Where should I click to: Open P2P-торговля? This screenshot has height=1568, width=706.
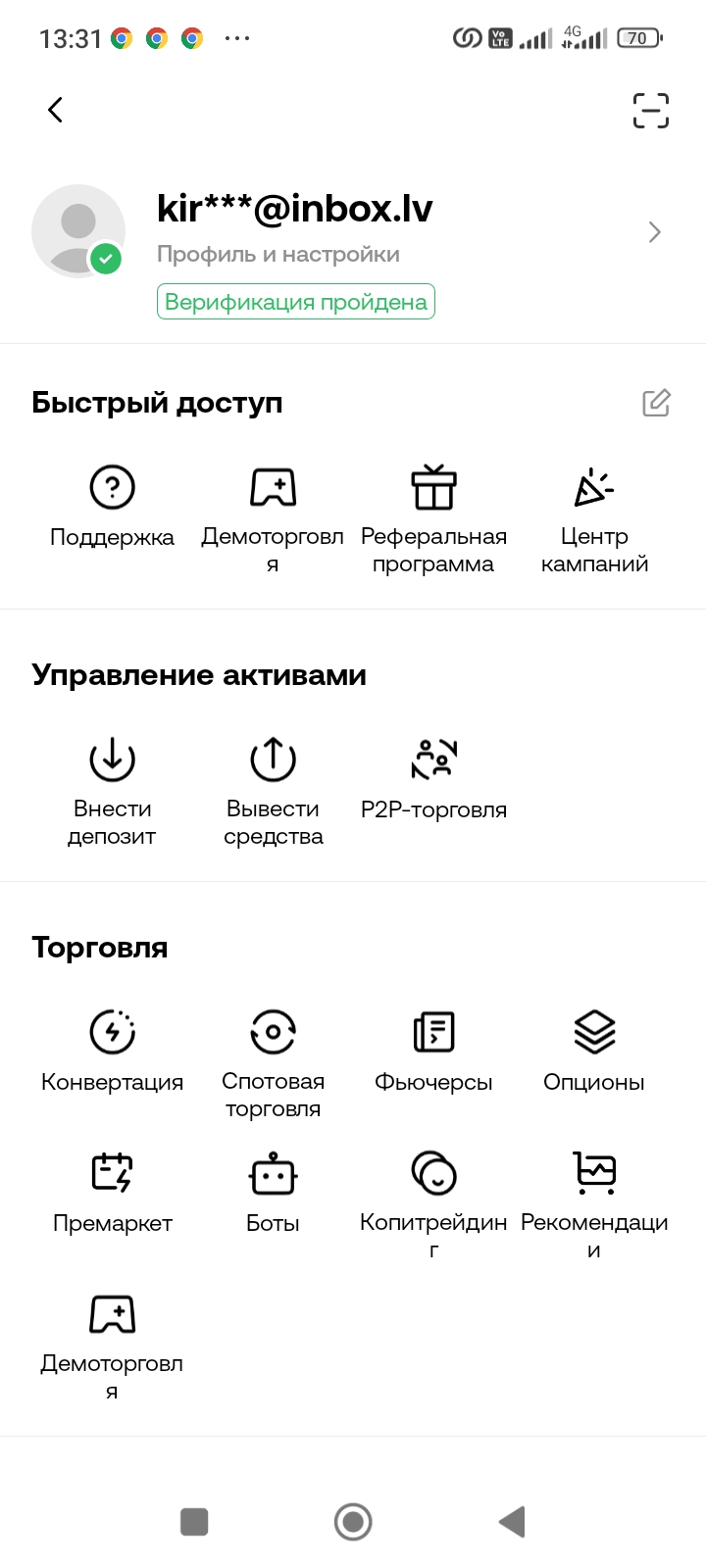(x=433, y=779)
